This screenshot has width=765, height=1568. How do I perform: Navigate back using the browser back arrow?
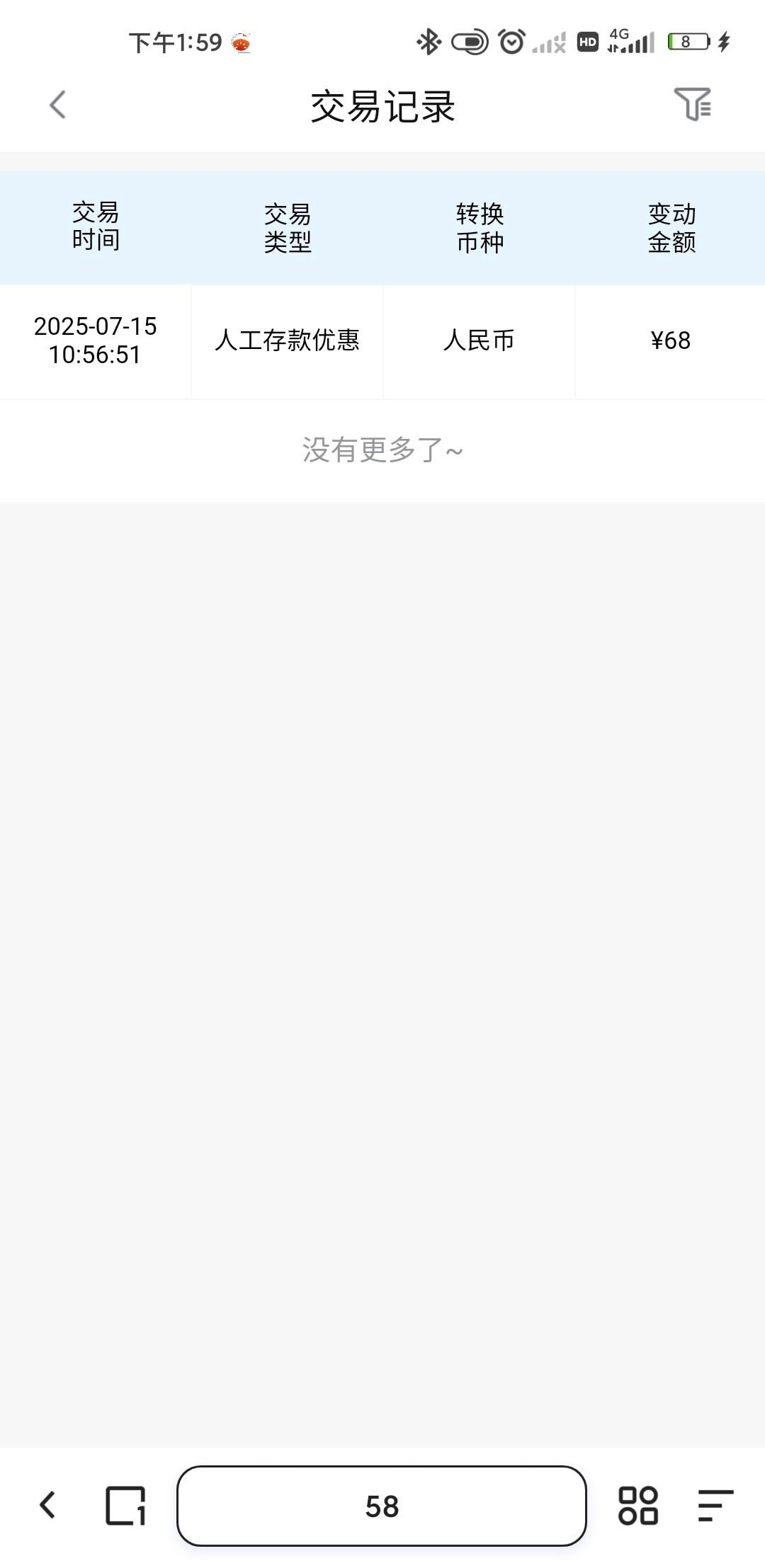coord(47,1505)
